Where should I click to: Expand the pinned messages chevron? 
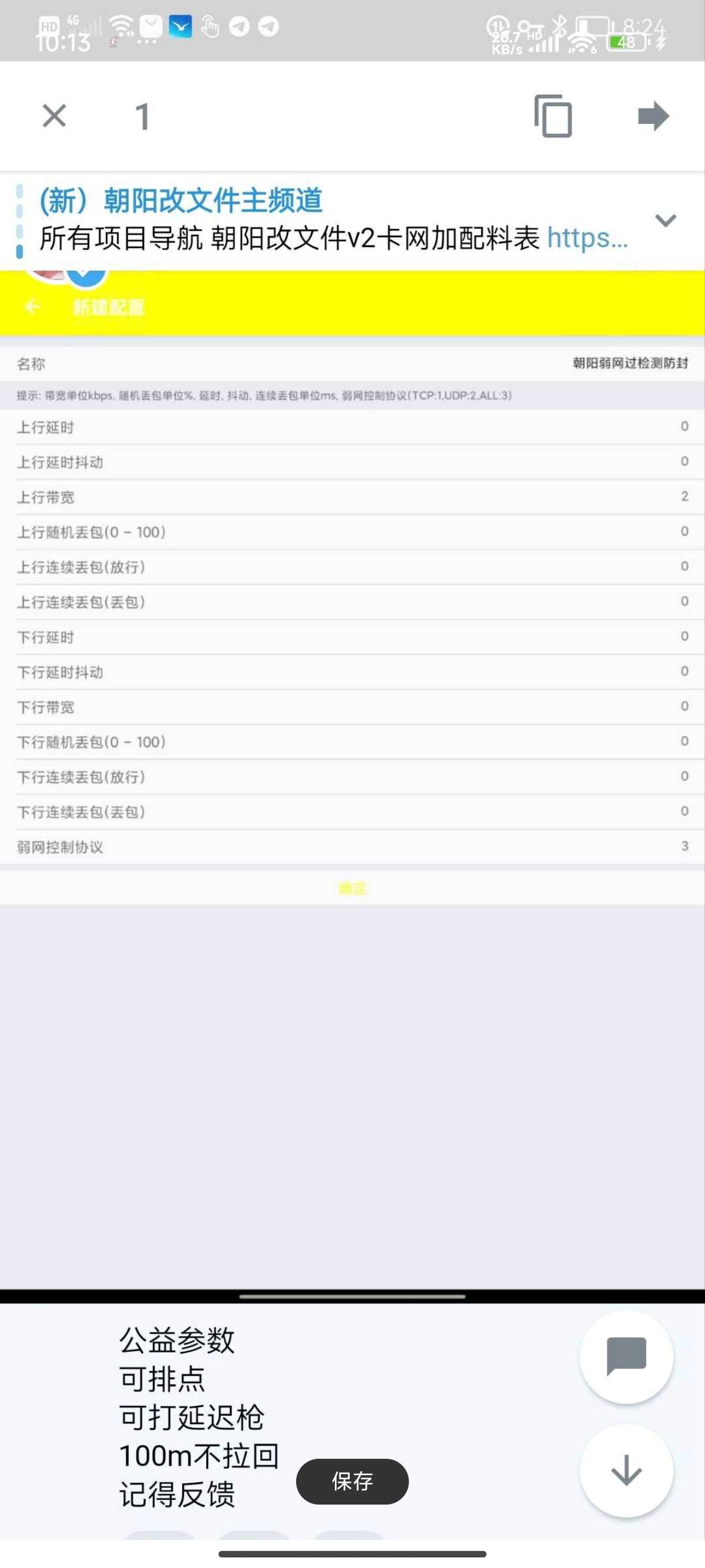tap(666, 220)
